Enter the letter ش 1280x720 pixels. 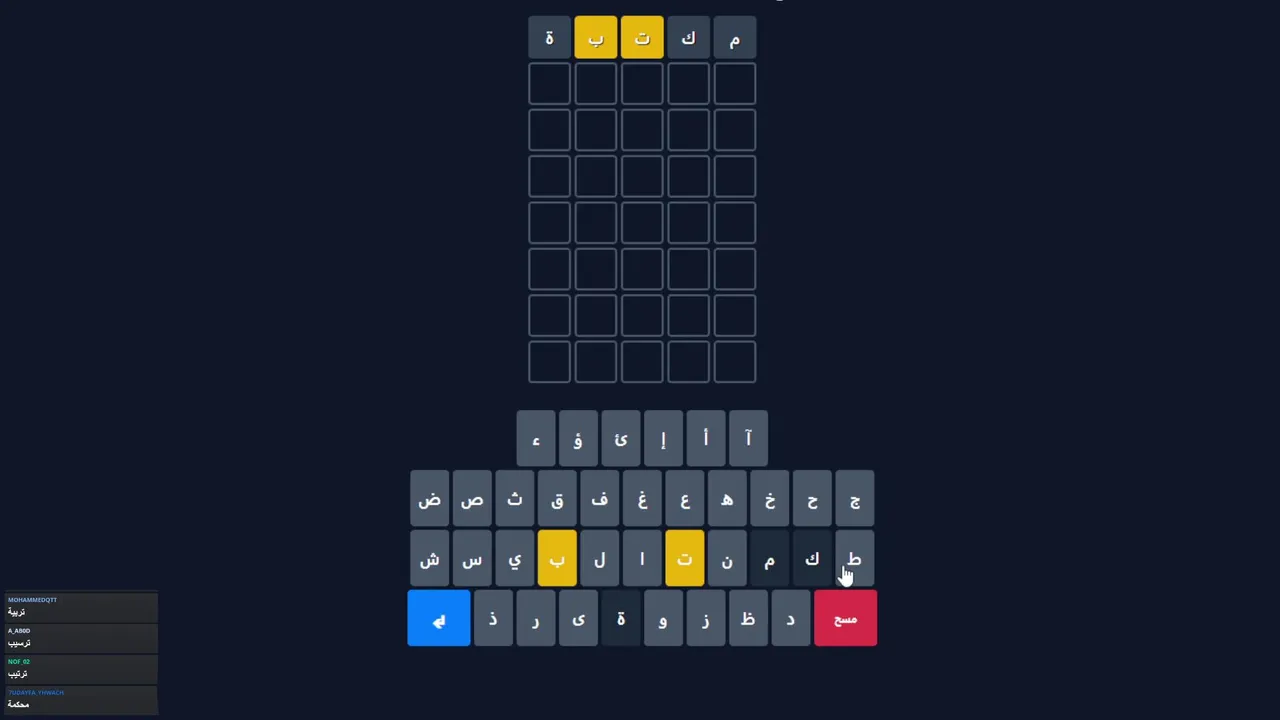(430, 558)
